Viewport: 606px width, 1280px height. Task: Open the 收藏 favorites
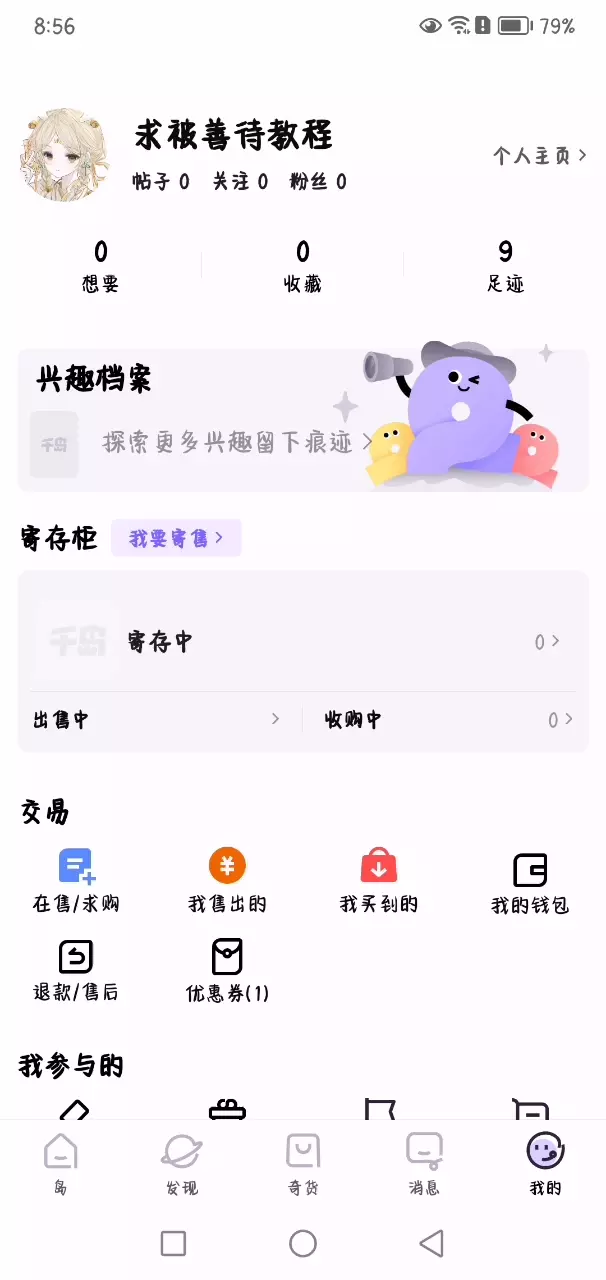coord(303,266)
